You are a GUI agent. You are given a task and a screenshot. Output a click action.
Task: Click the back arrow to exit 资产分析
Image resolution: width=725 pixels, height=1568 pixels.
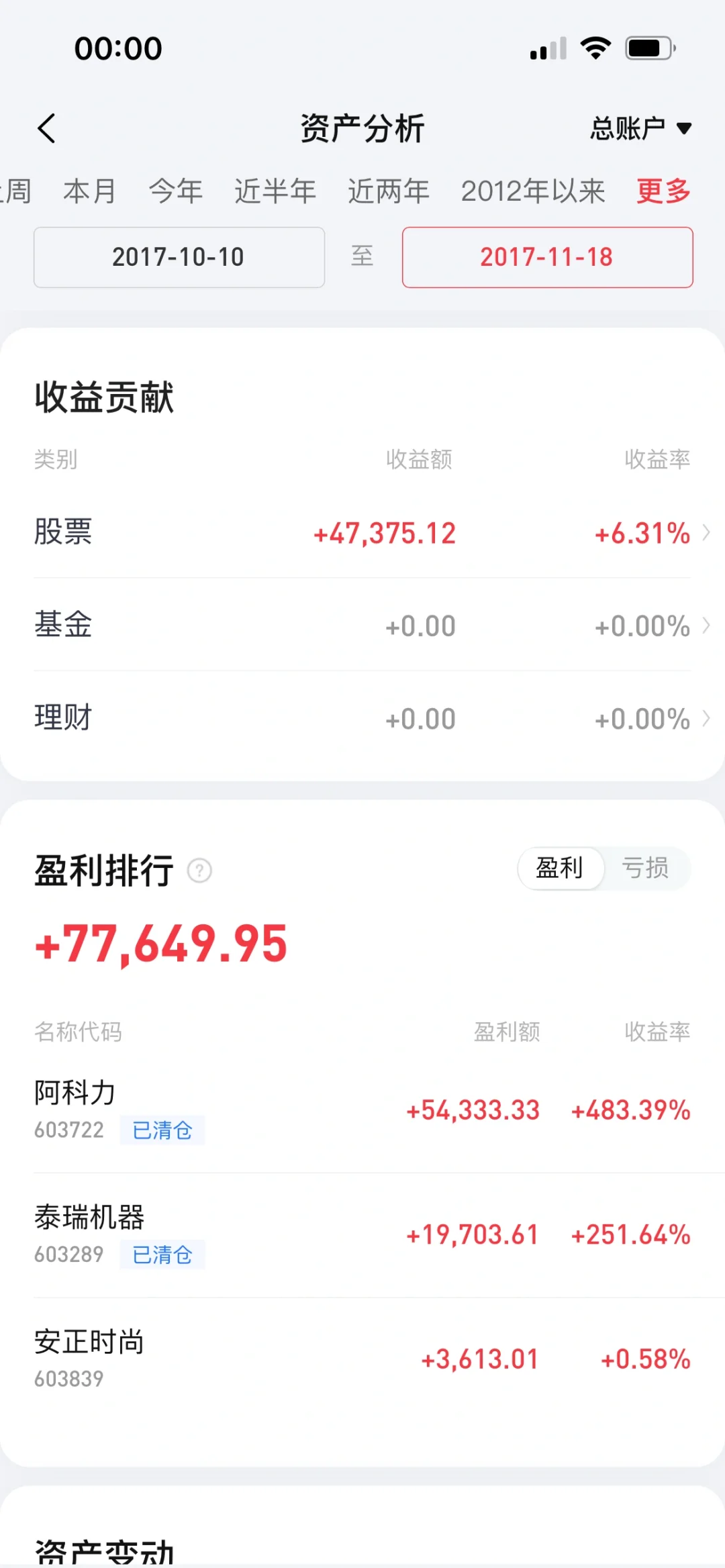pyautogui.click(x=47, y=128)
